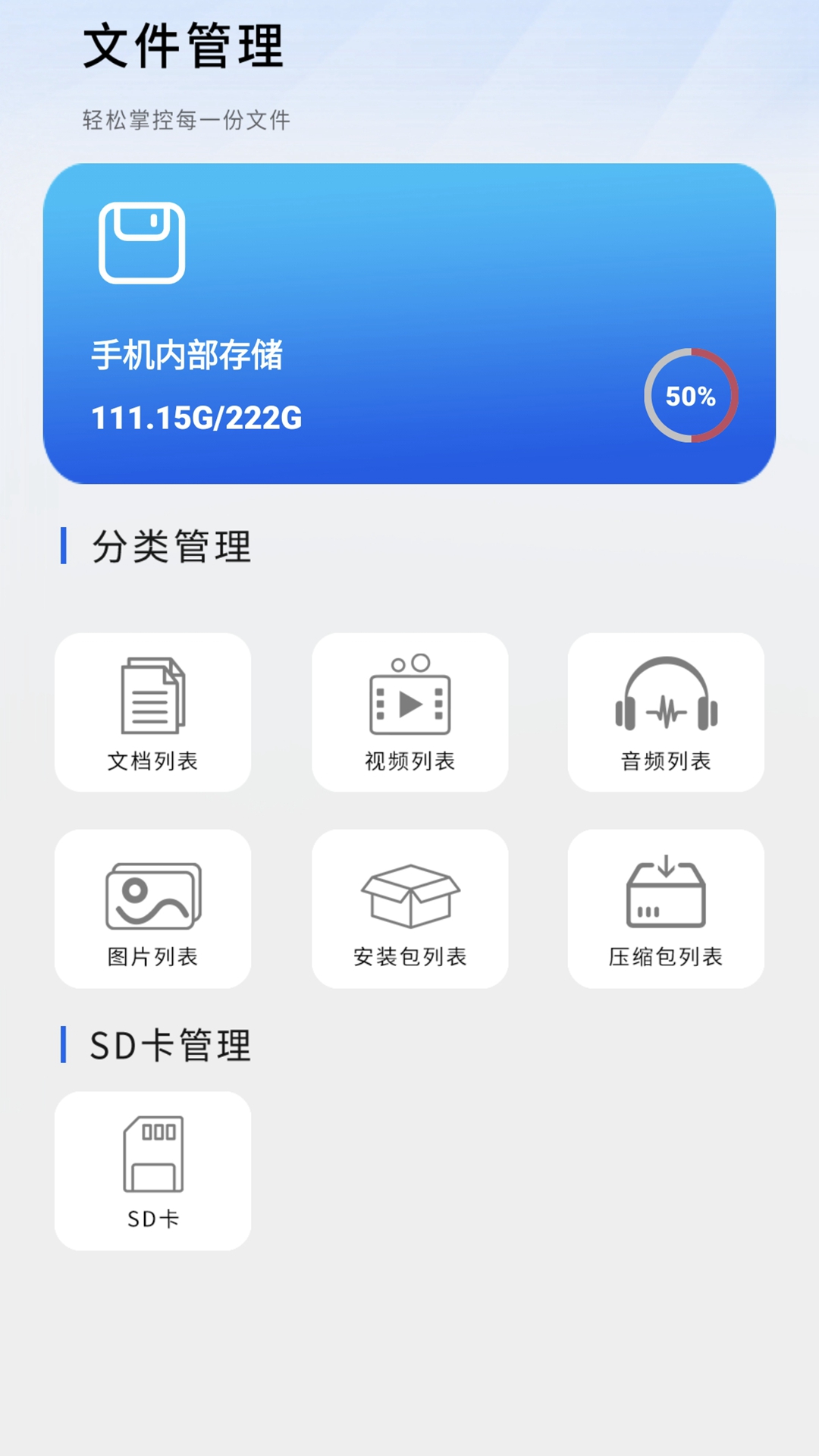Tap the 手机内部存储 storage banner
Screen dimensions: 819x1456
pyautogui.click(x=409, y=322)
